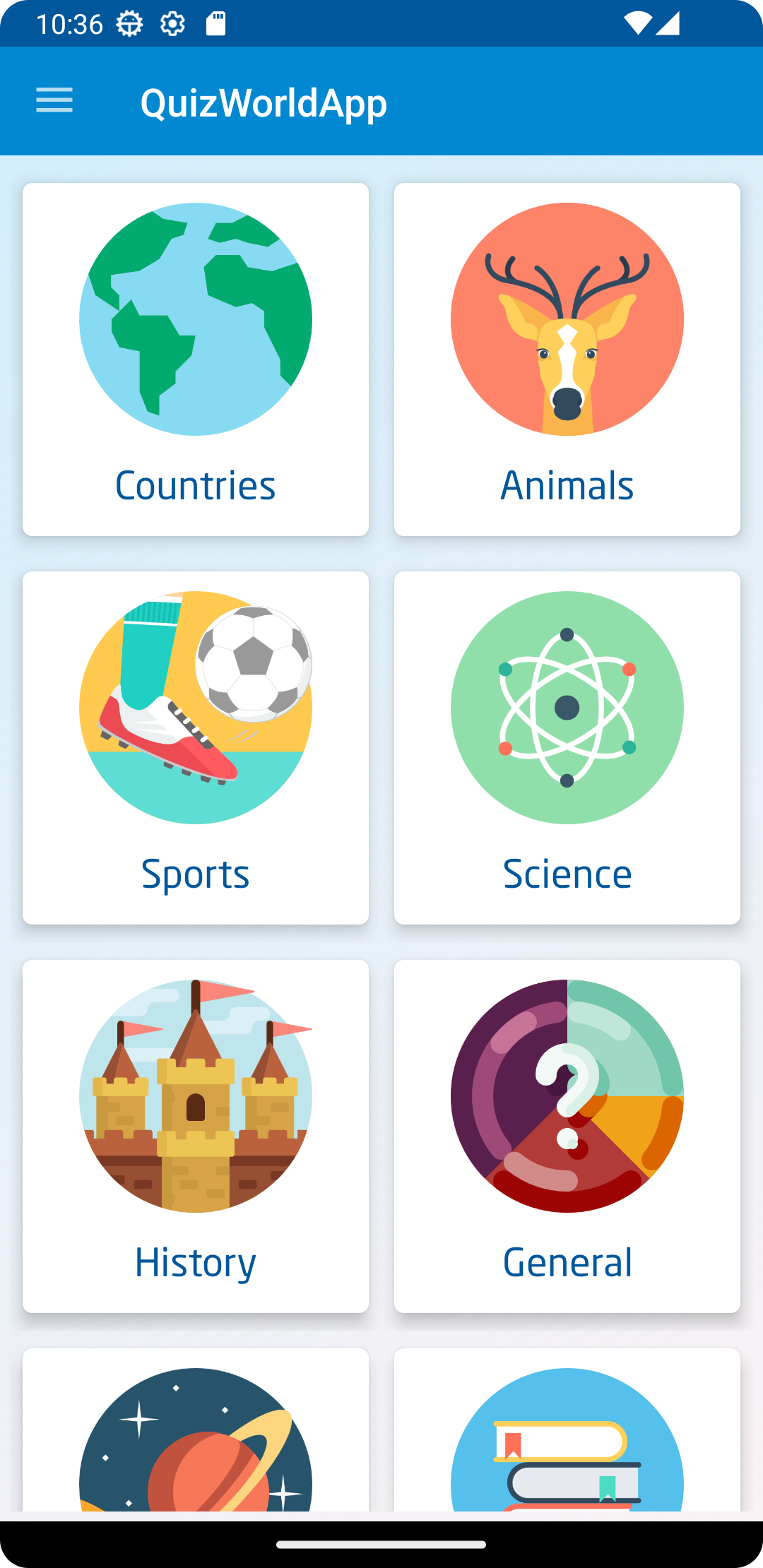Pick the General knowledge quiz card

[567, 1136]
